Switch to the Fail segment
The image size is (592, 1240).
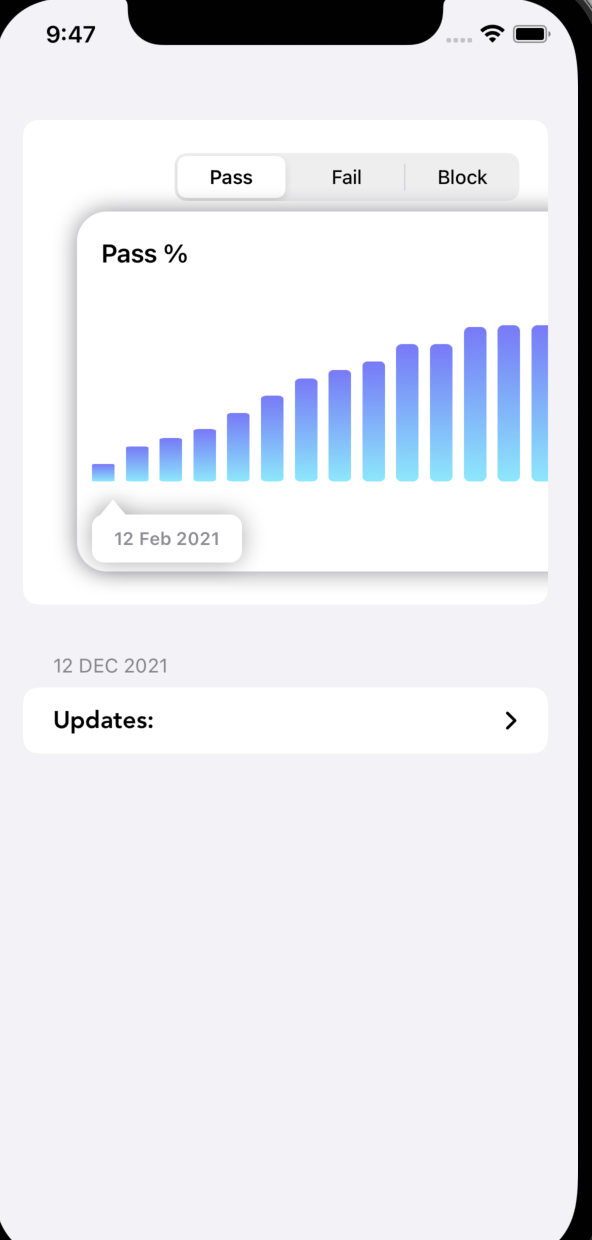[346, 178]
